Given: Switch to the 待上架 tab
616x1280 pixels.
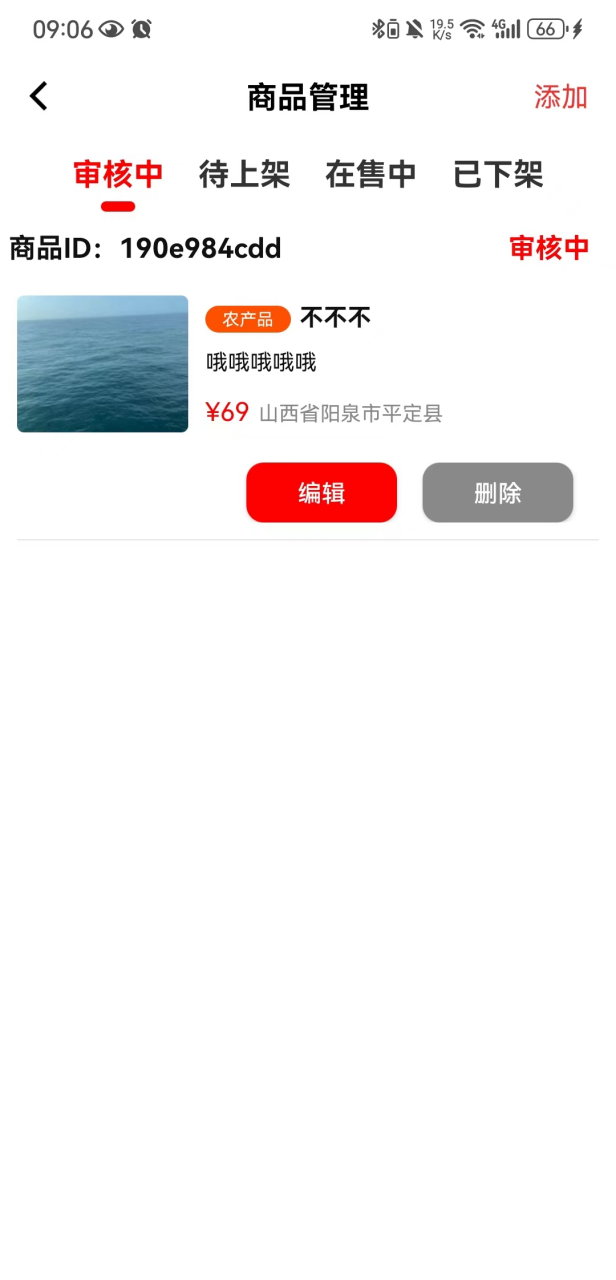Looking at the screenshot, I should pos(244,175).
